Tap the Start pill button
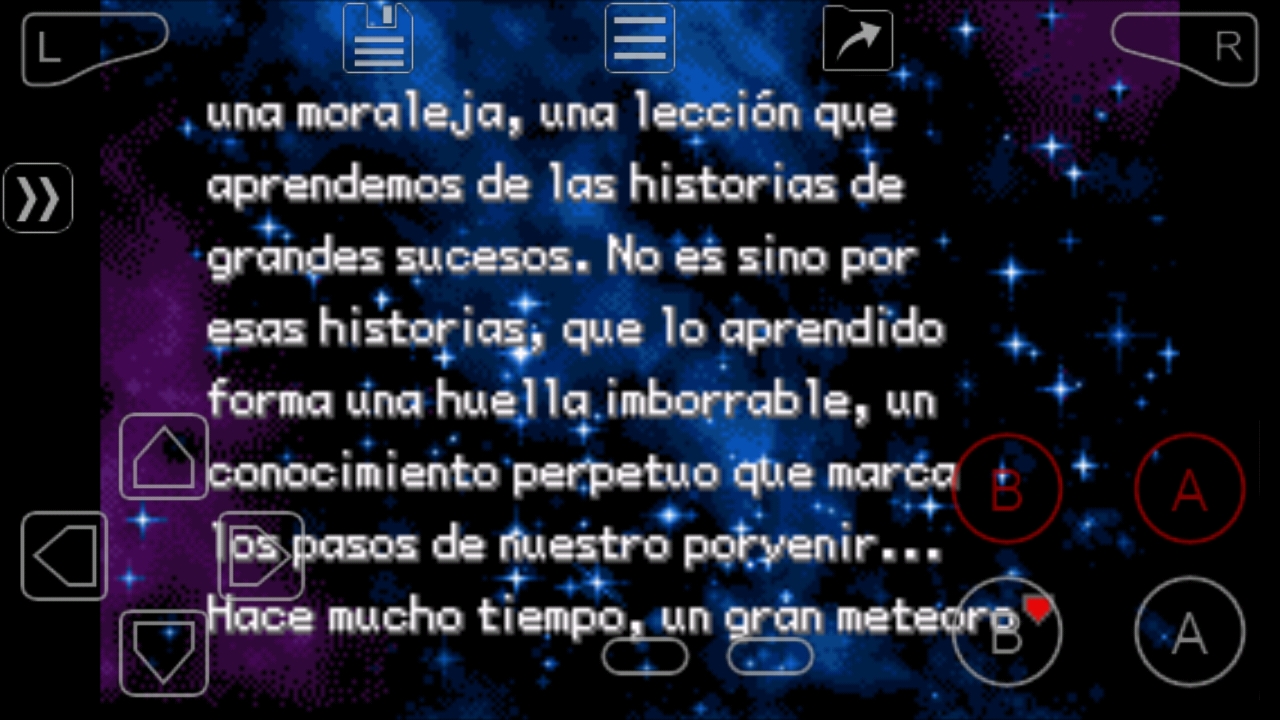 click(770, 656)
